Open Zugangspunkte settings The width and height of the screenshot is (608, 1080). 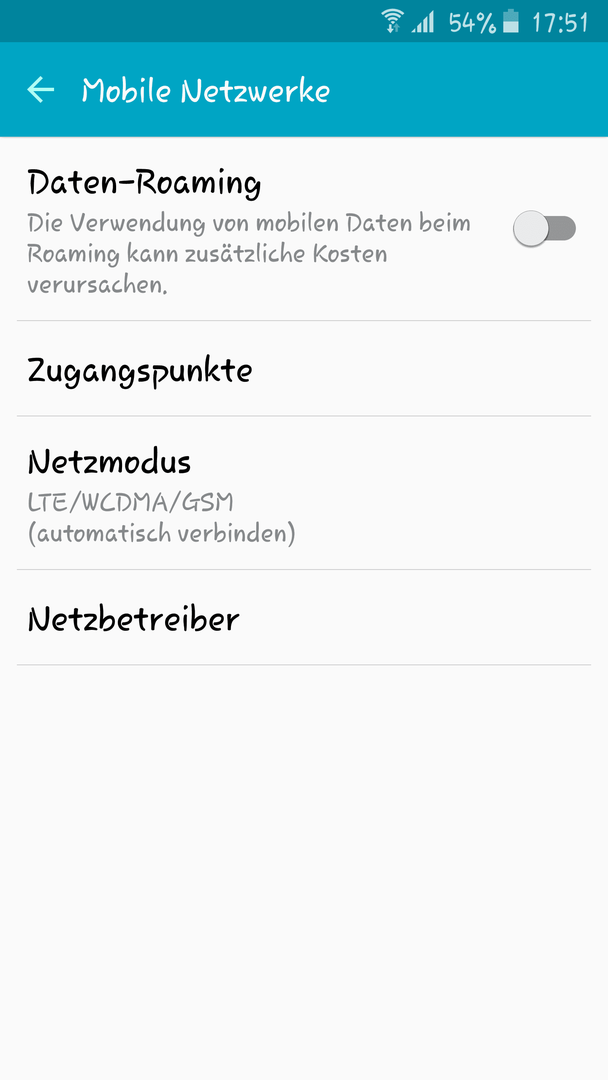(x=304, y=369)
